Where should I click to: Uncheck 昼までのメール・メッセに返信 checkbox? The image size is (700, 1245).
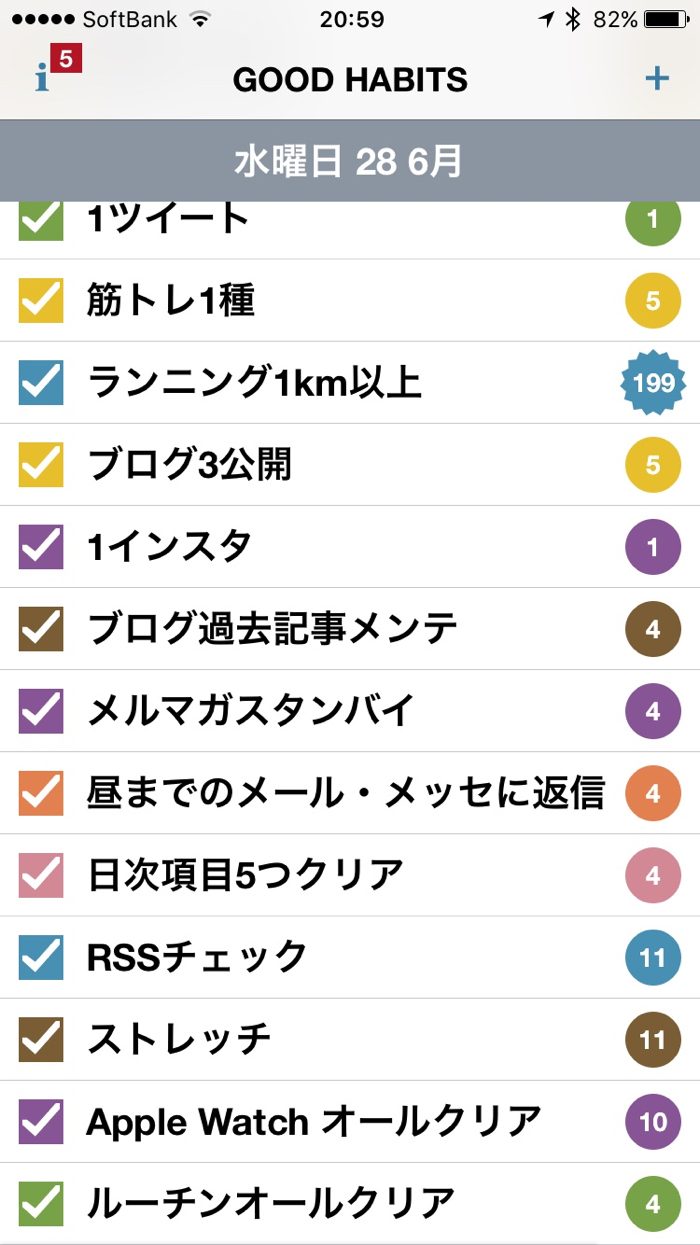(x=41, y=792)
